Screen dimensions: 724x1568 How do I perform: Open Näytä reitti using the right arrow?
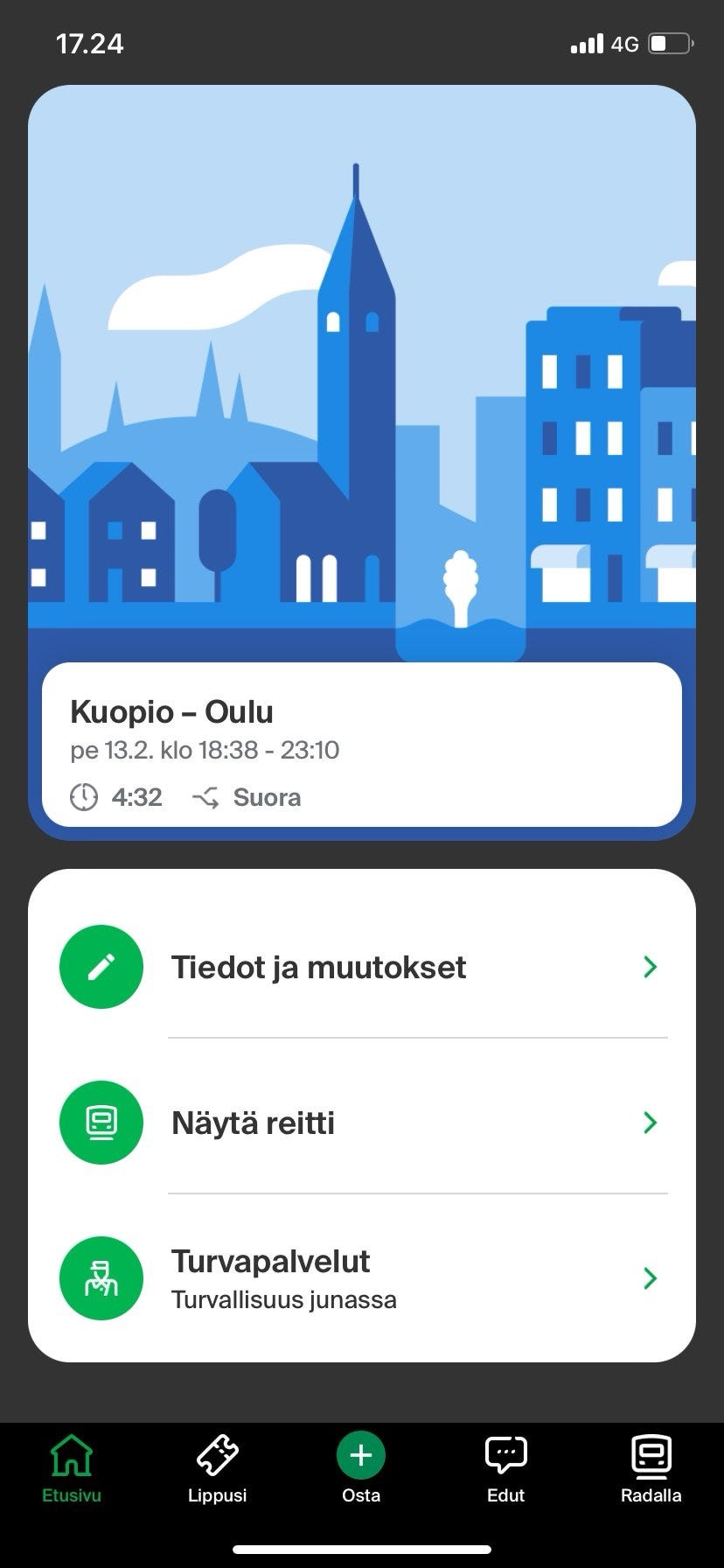point(650,1123)
